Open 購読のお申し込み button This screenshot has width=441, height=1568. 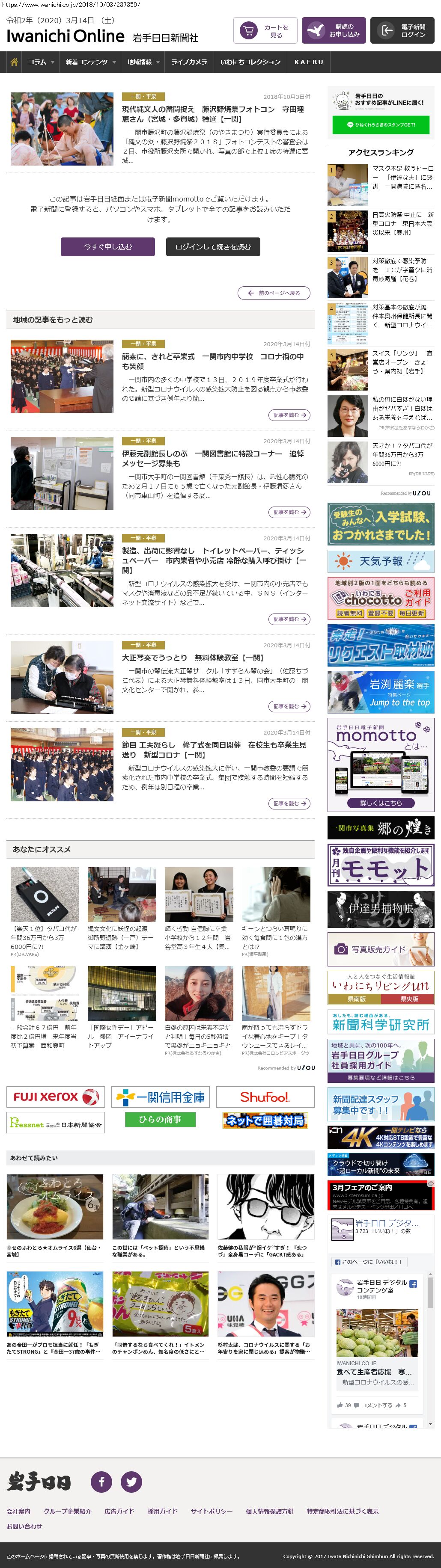pyautogui.click(x=333, y=30)
